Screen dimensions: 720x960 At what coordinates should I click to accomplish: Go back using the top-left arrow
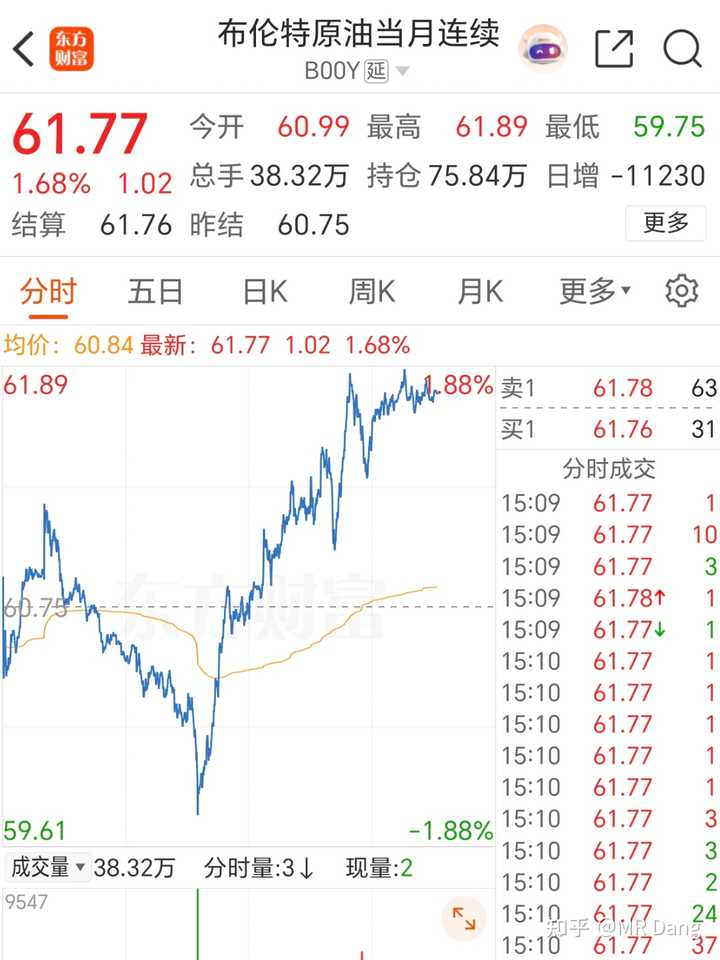pyautogui.click(x=24, y=48)
